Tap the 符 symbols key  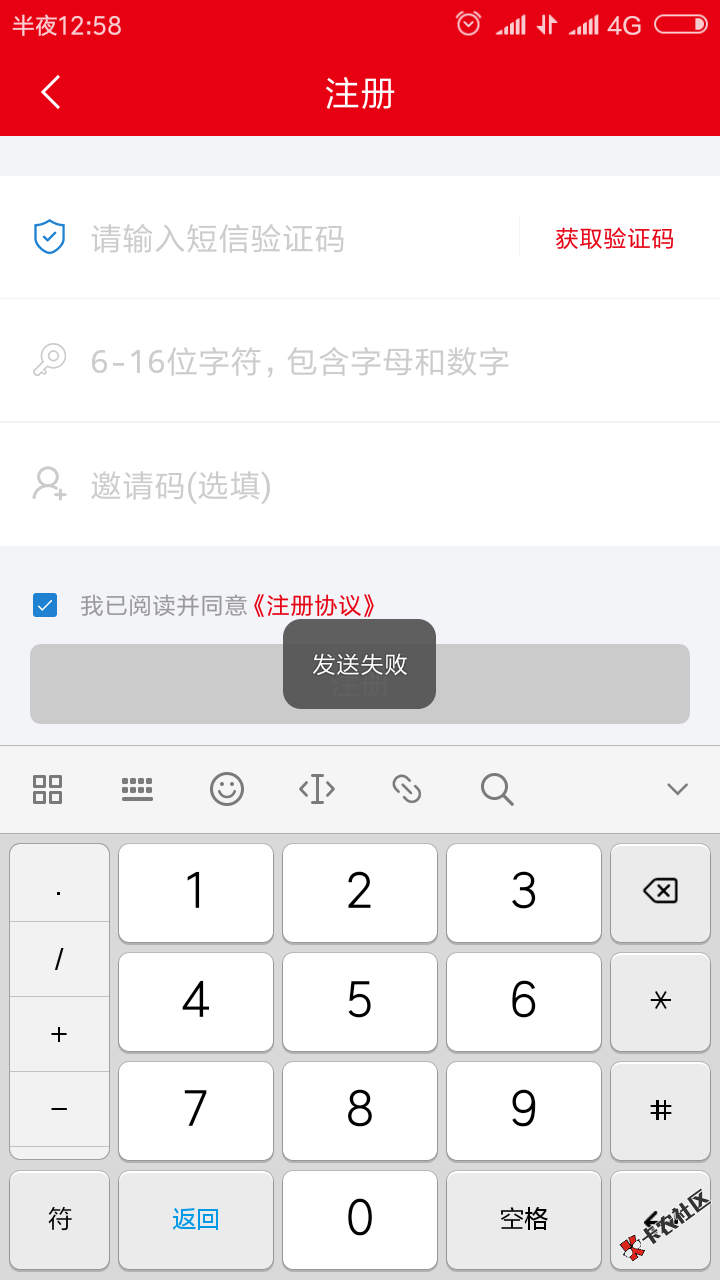tap(60, 1219)
